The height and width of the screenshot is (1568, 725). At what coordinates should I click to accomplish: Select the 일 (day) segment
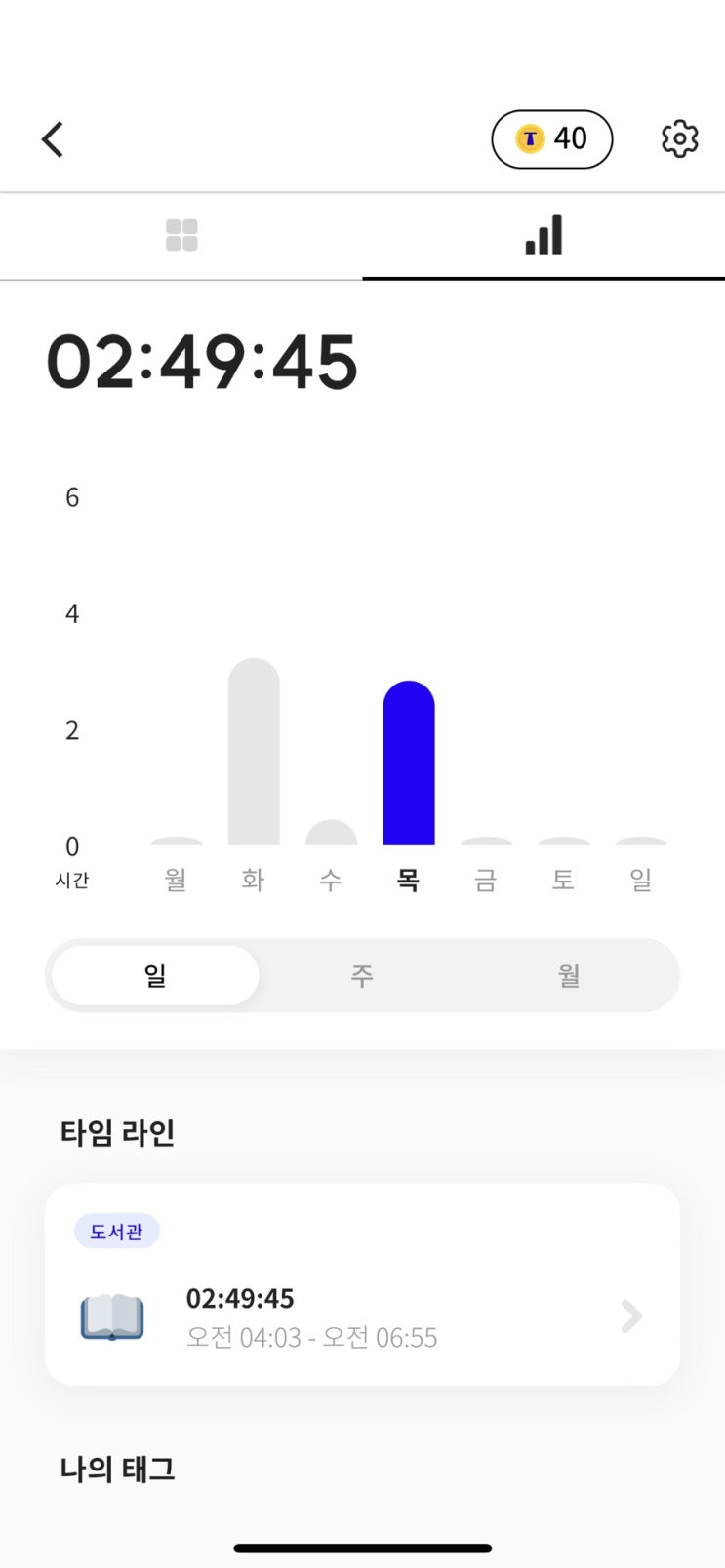click(x=155, y=975)
